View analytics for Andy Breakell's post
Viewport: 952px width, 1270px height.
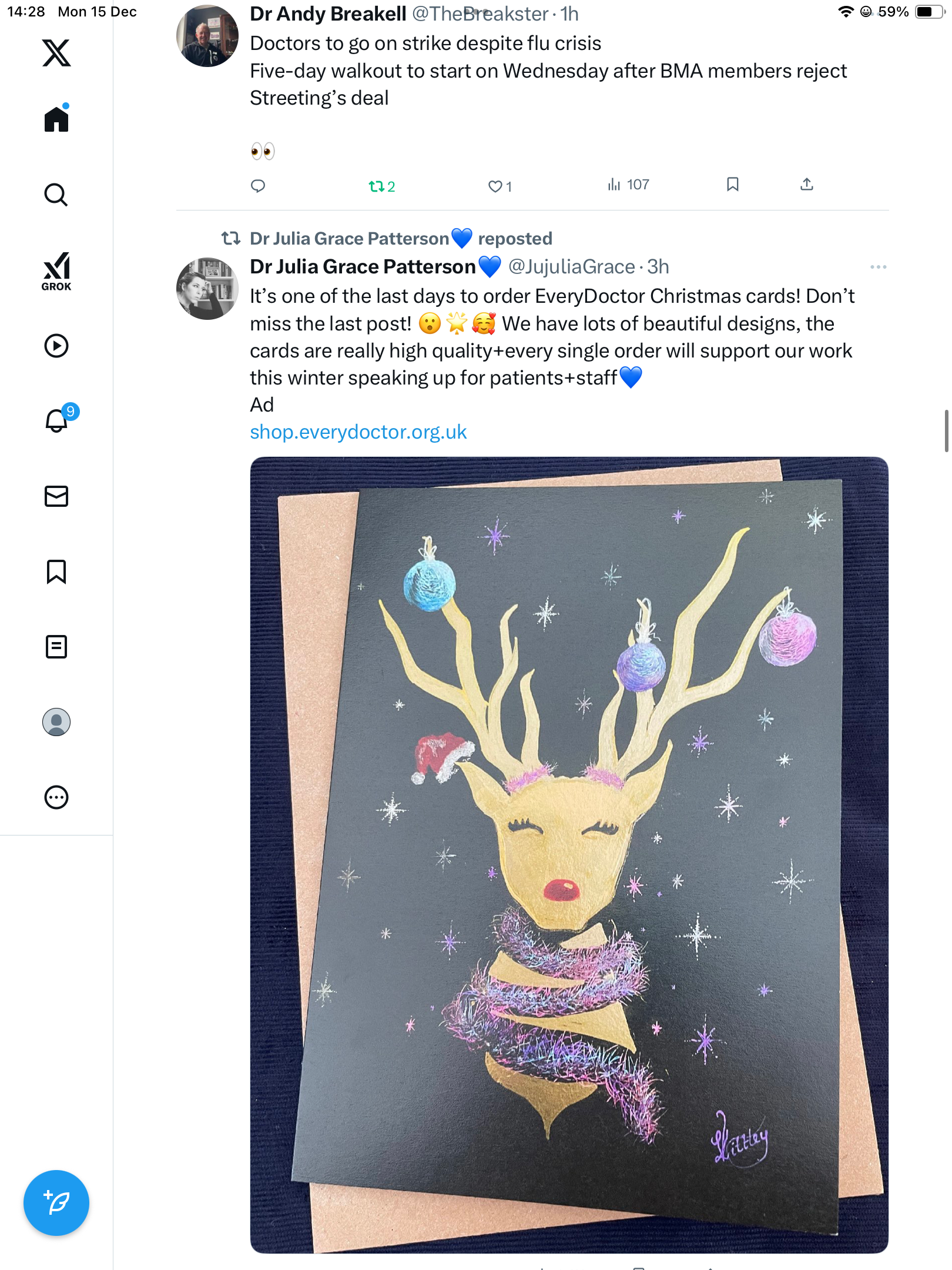[x=628, y=185]
